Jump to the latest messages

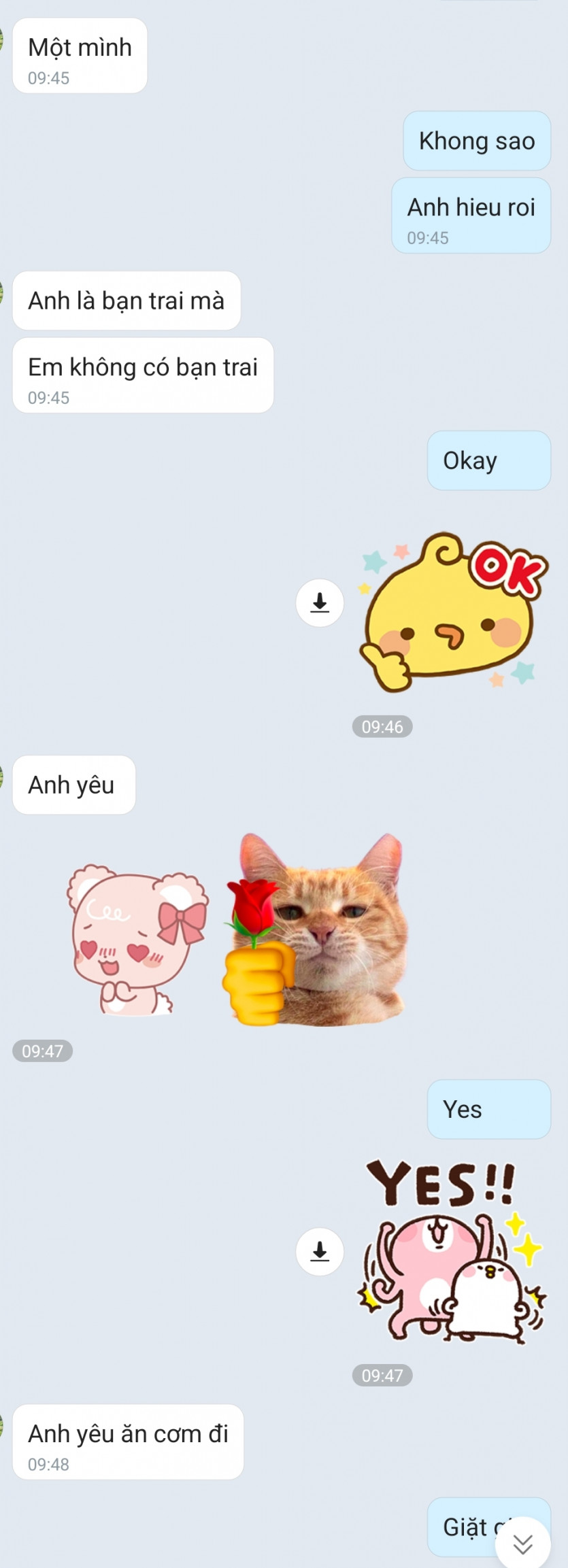[x=522, y=1544]
